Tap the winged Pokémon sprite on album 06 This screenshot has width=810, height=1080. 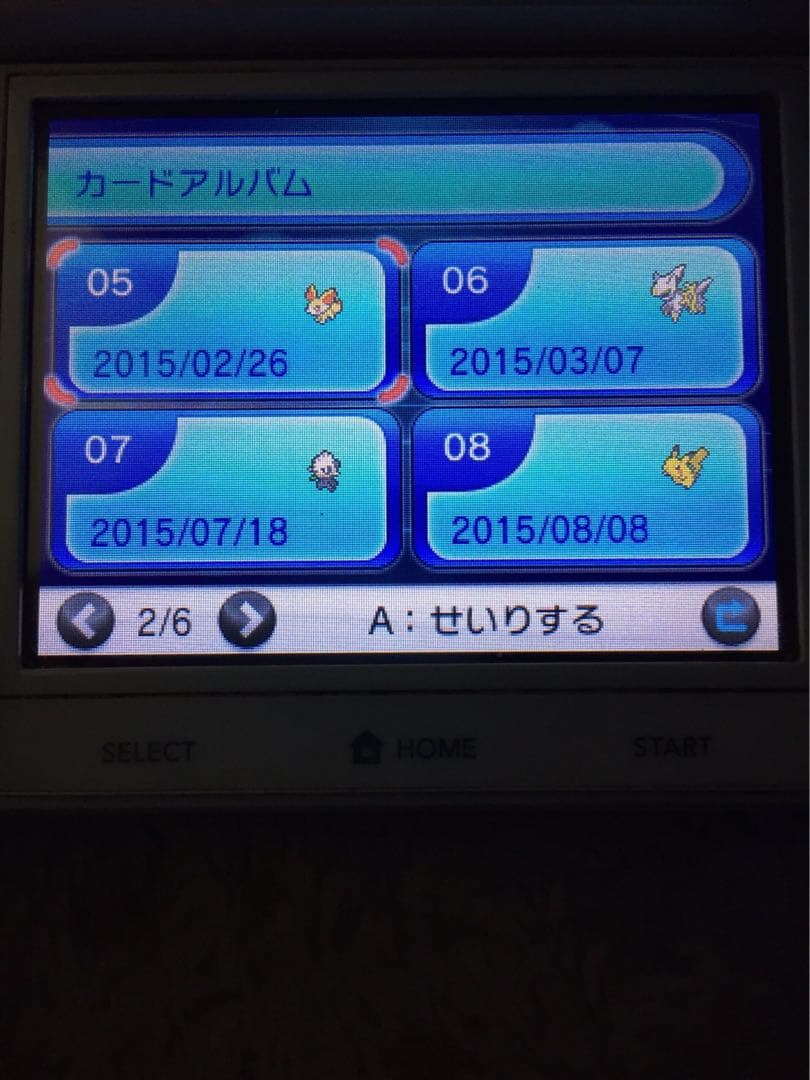coord(680,293)
